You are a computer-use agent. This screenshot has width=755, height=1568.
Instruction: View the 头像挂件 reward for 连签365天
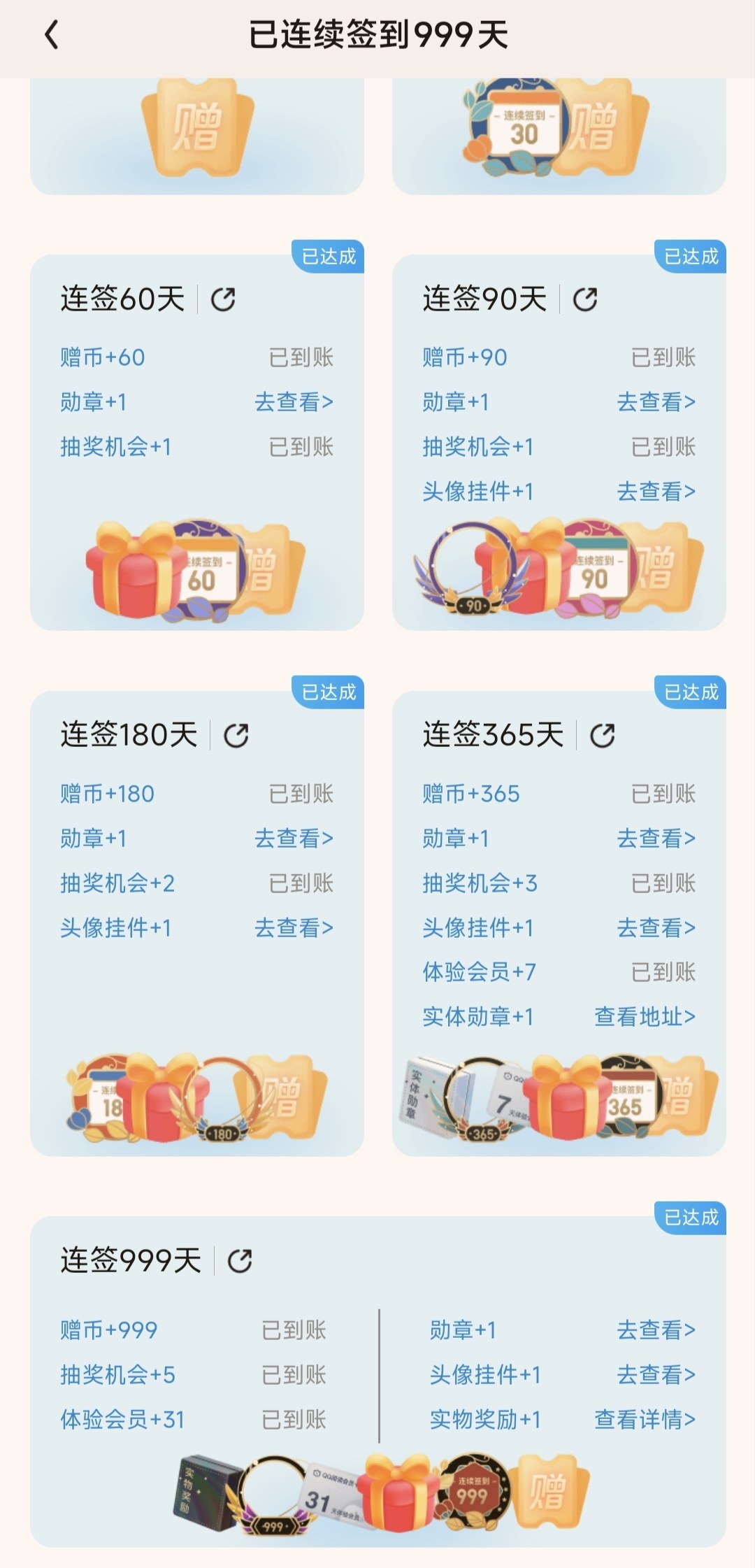pyautogui.click(x=656, y=928)
